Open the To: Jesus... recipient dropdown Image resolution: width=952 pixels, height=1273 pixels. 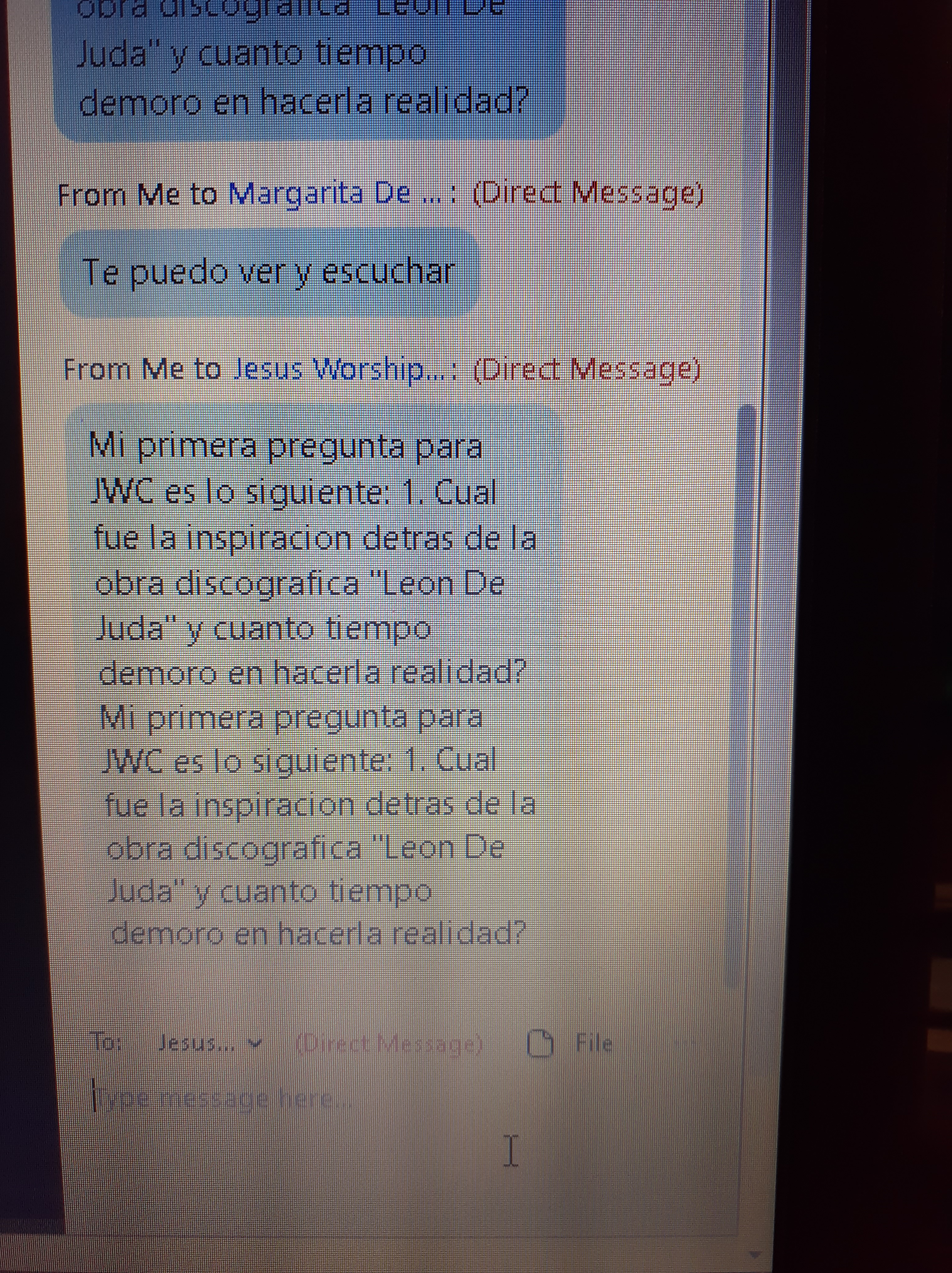pyautogui.click(x=210, y=1043)
